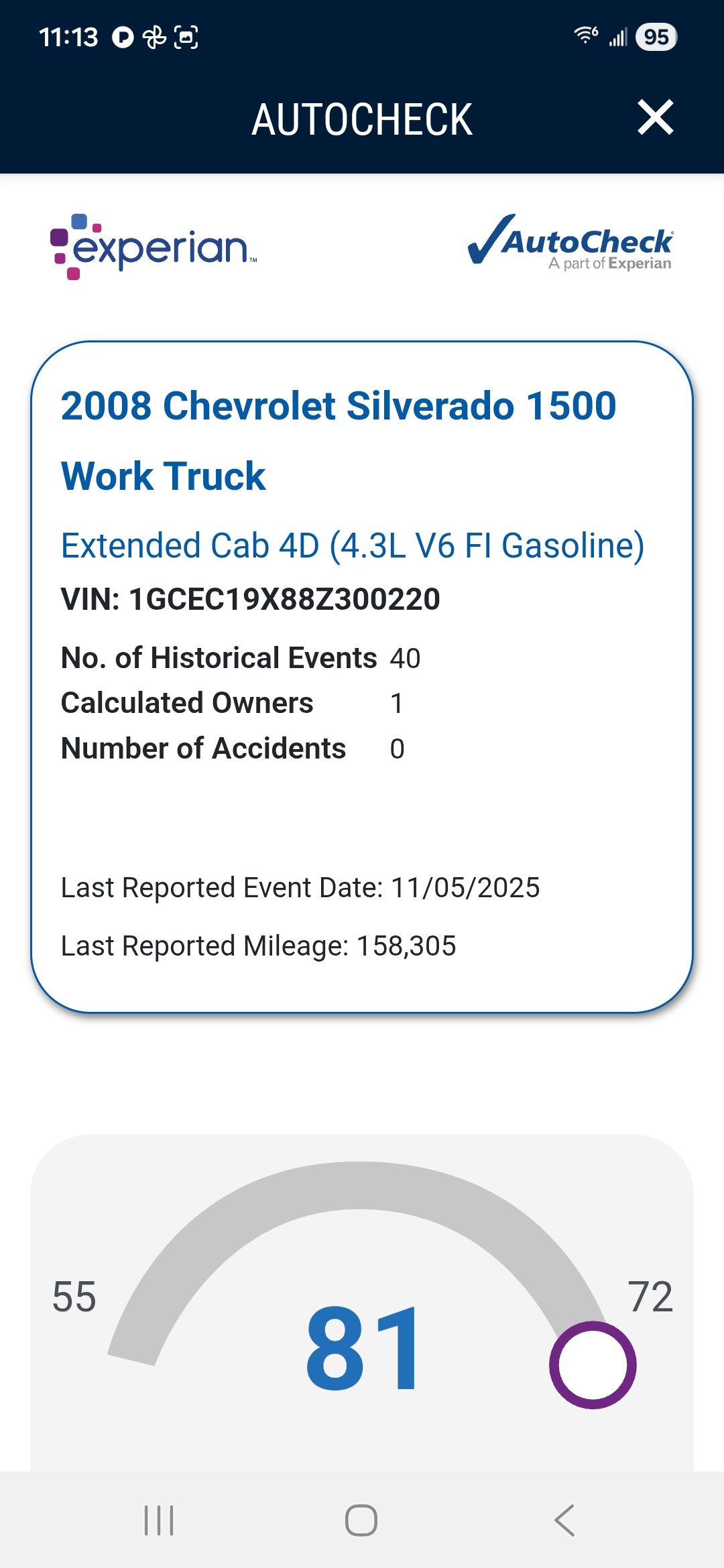Open recent apps from the navigation bar
Screen dimensions: 724x1568
tap(159, 1520)
